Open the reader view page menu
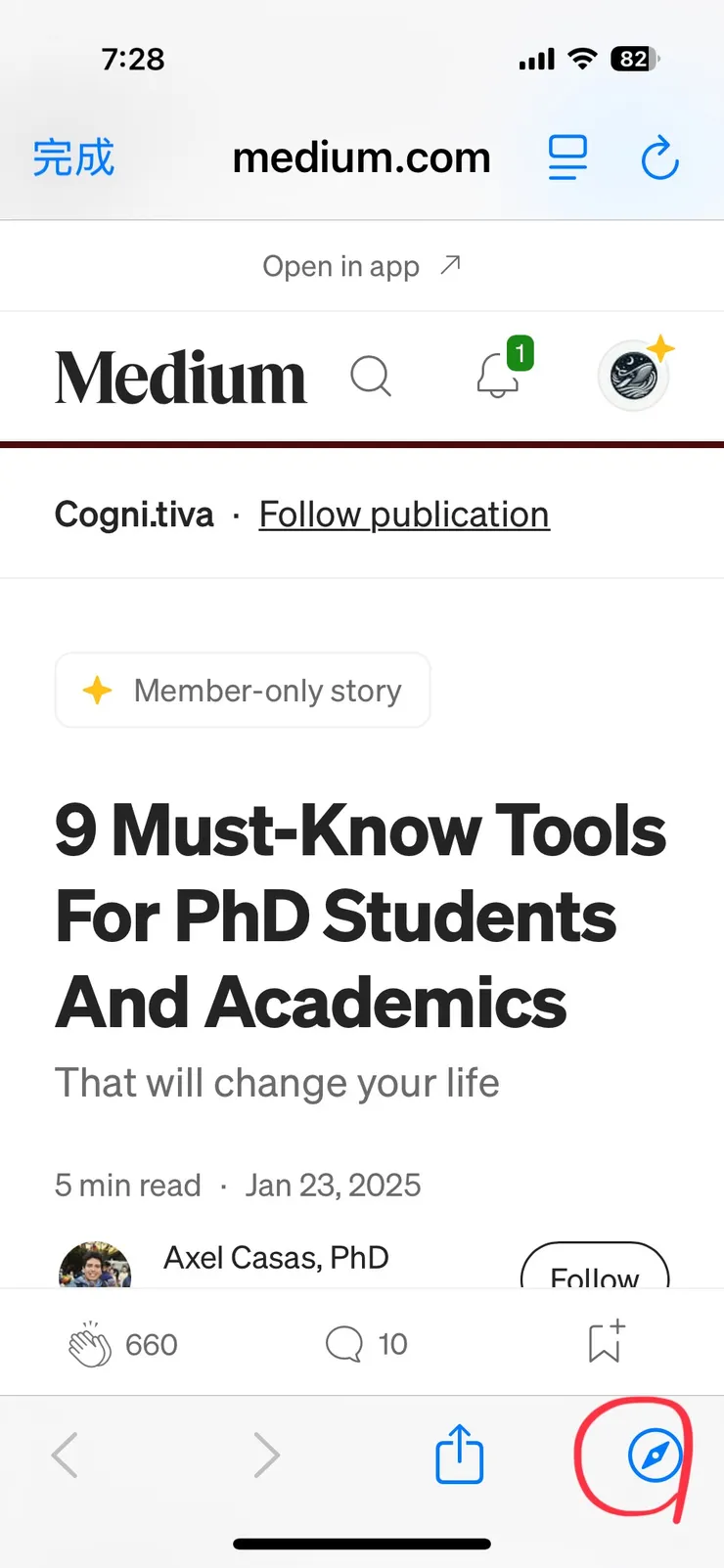Image resolution: width=724 pixels, height=1568 pixels. (567, 157)
